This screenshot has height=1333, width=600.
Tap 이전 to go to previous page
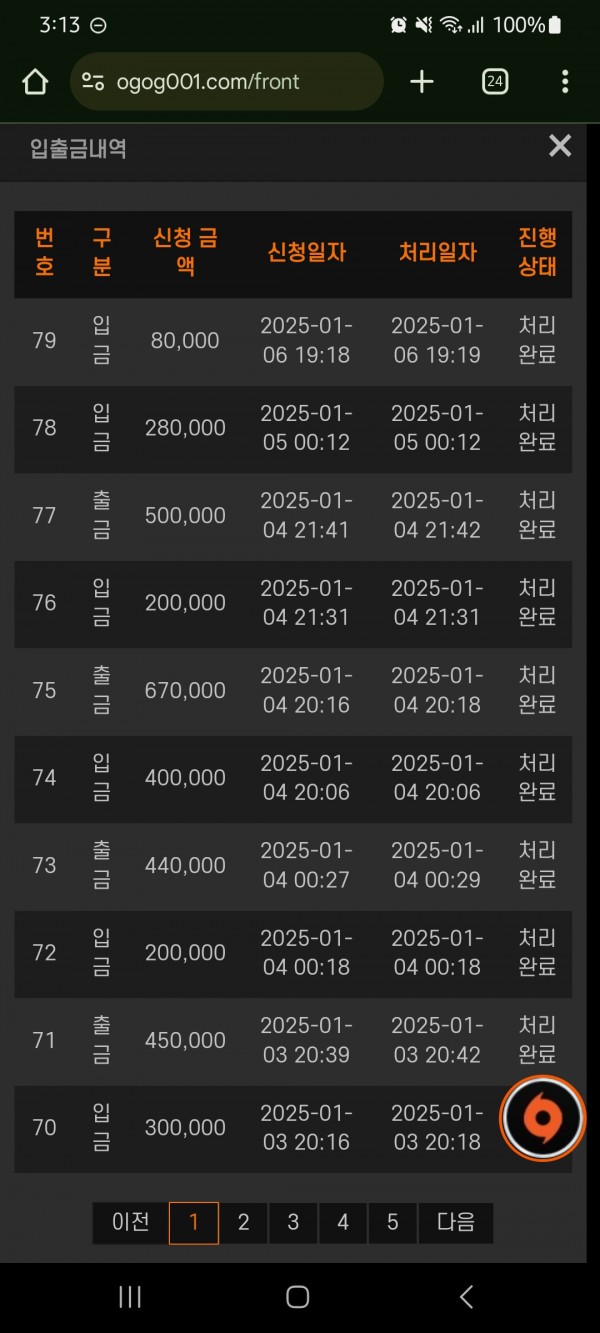pos(130,1223)
